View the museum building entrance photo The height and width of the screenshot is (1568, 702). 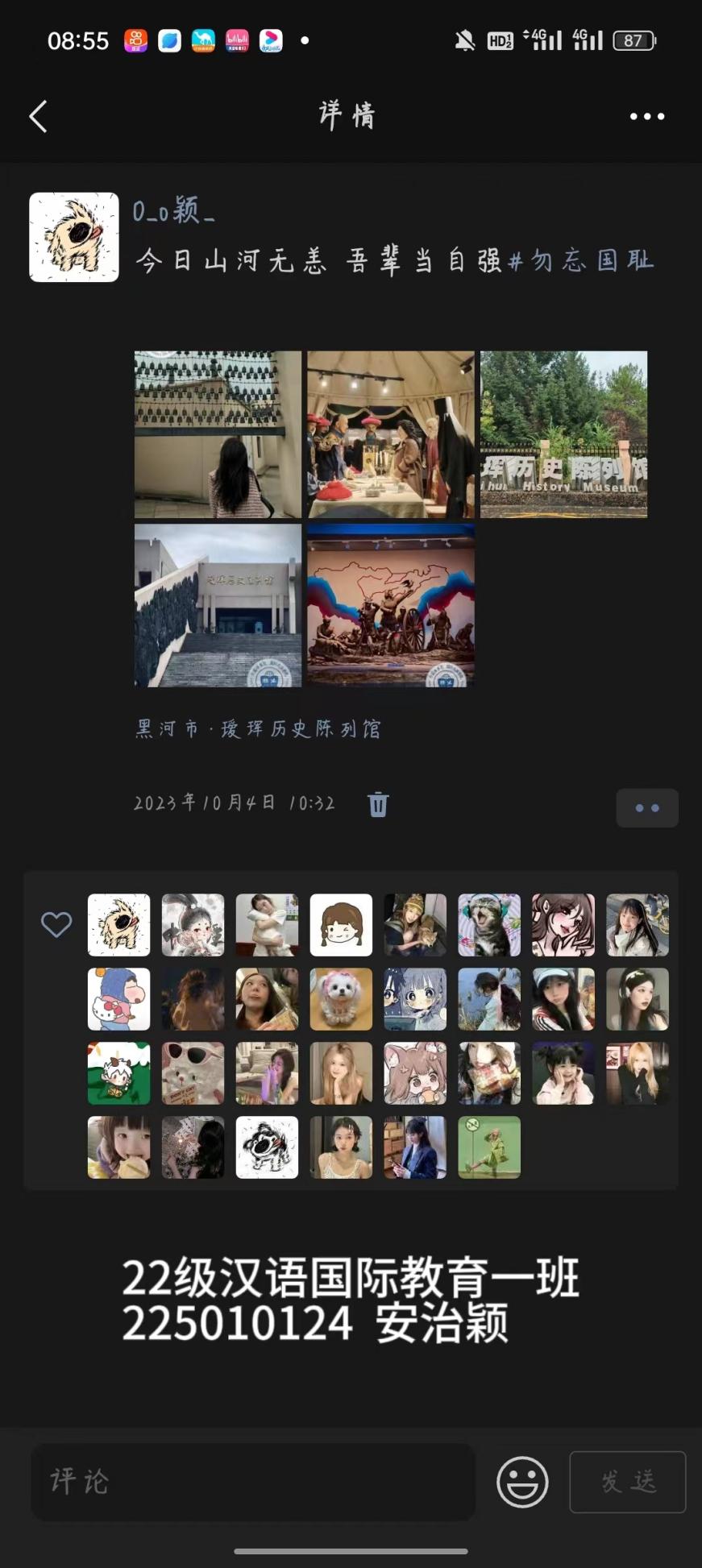[x=218, y=606]
